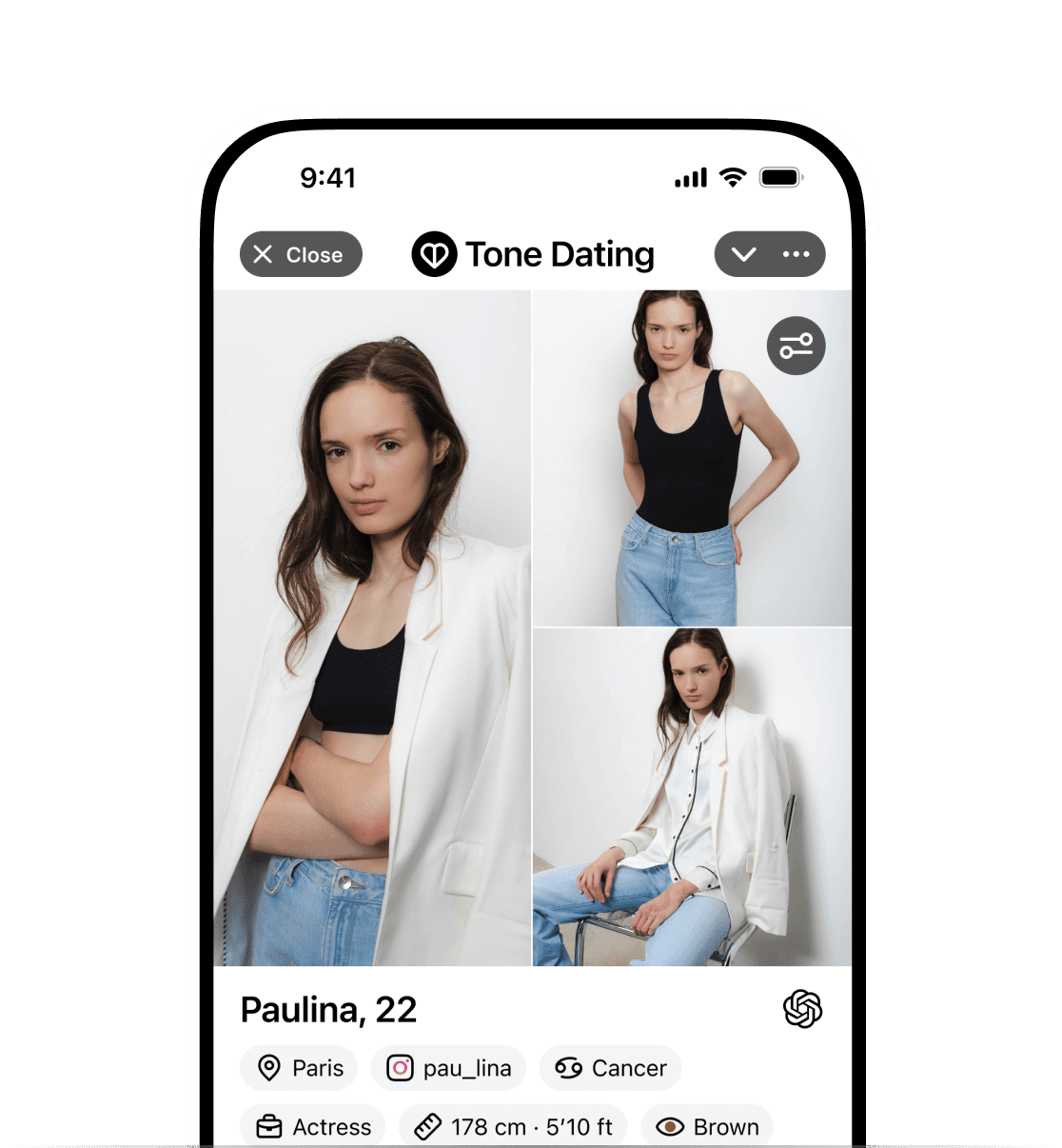This screenshot has width=1062, height=1148.
Task: Tap the seated chair photo
Action: [x=693, y=800]
